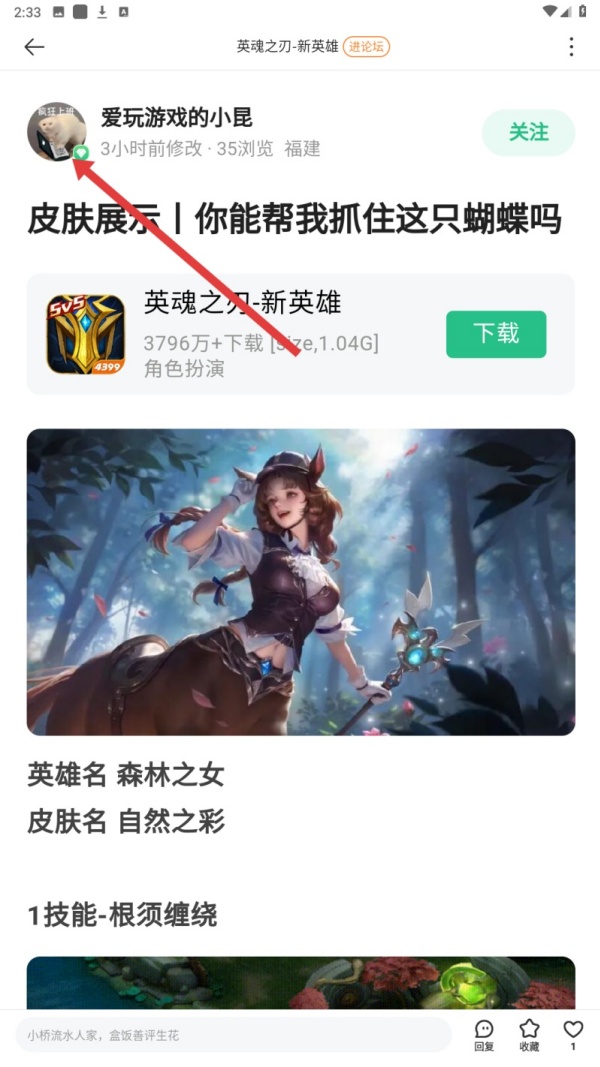
Task: Bookmark post with 收藏 star
Action: (x=529, y=1035)
